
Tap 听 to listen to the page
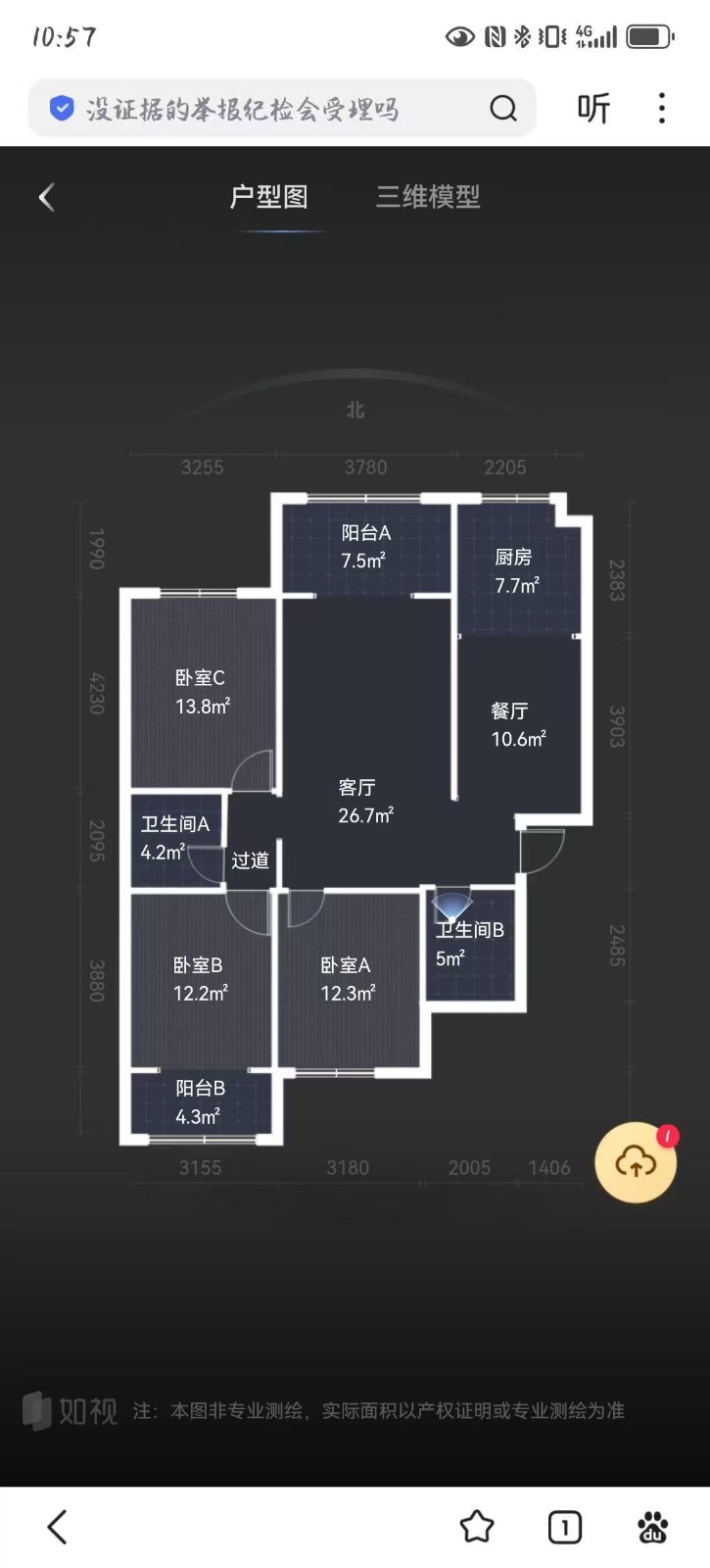[x=593, y=109]
